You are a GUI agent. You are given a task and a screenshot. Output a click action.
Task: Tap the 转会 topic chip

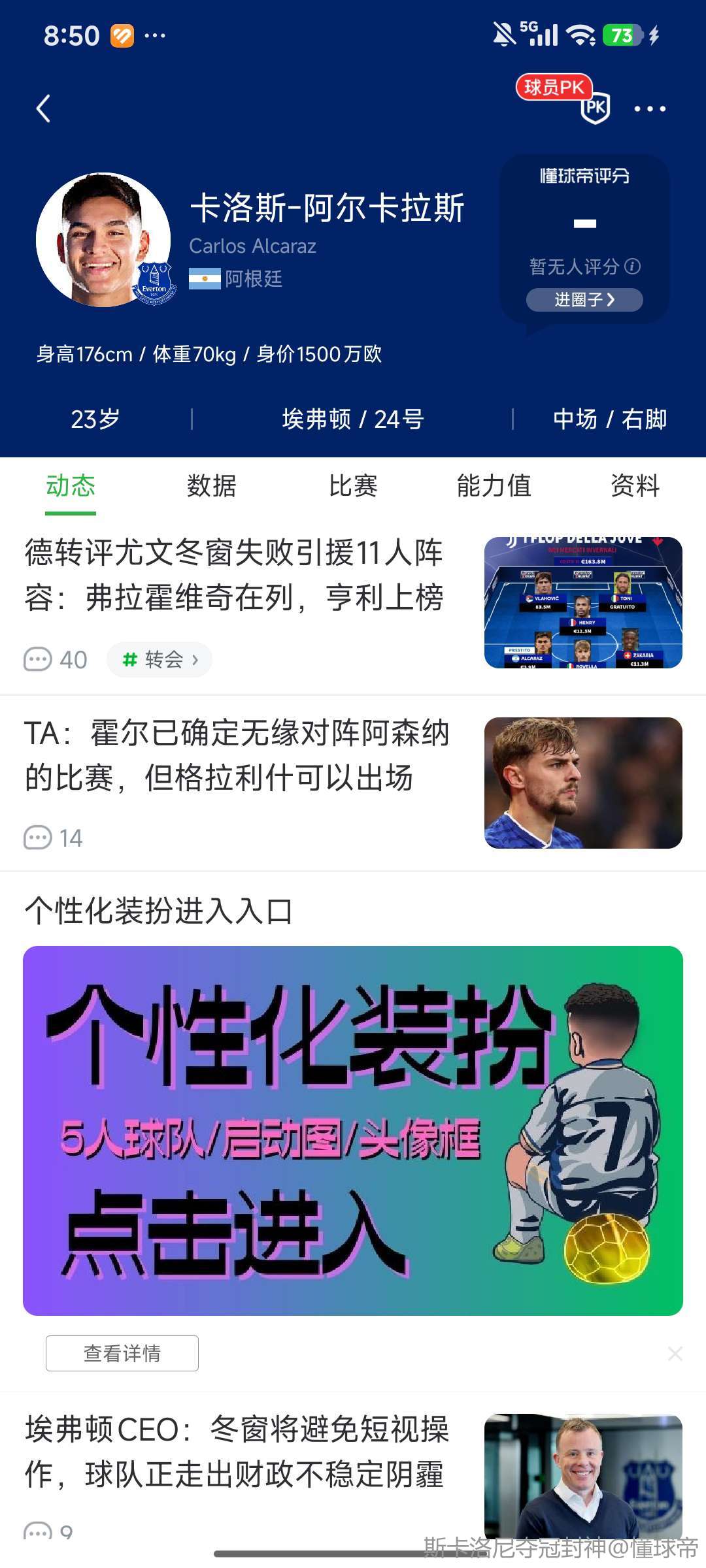tap(160, 660)
